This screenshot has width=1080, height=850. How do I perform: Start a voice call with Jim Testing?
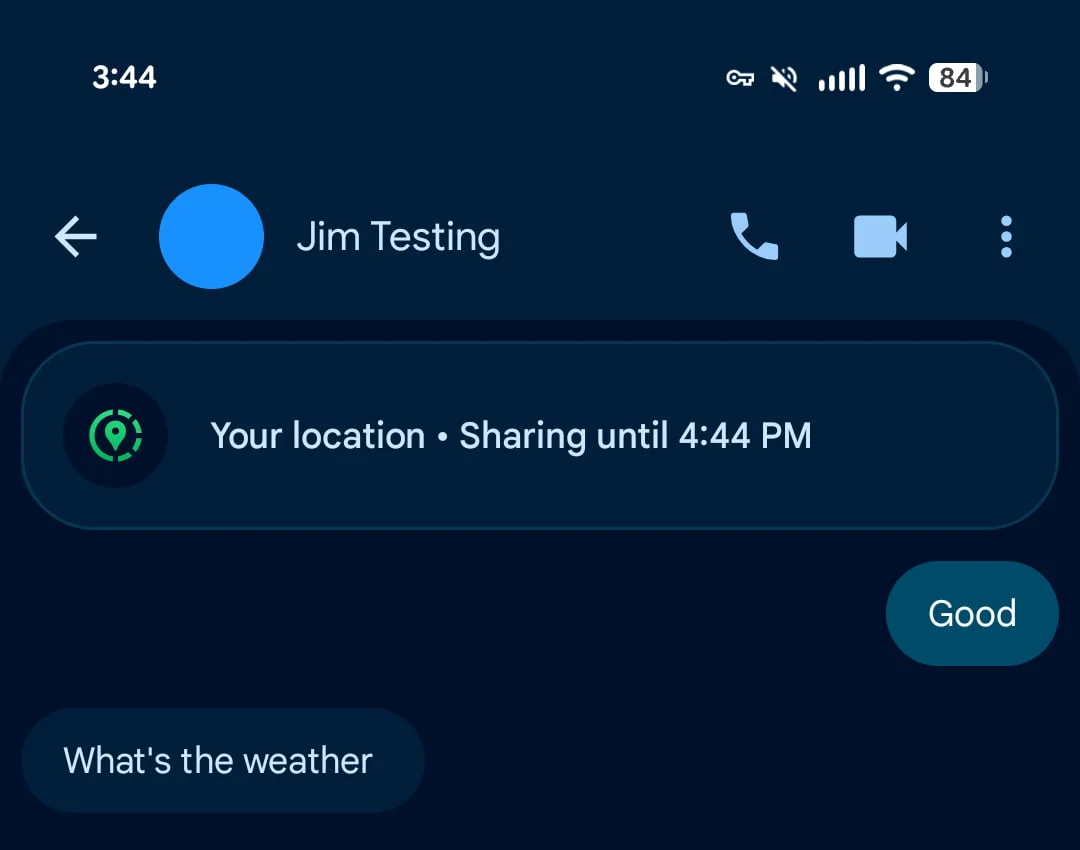[754, 237]
